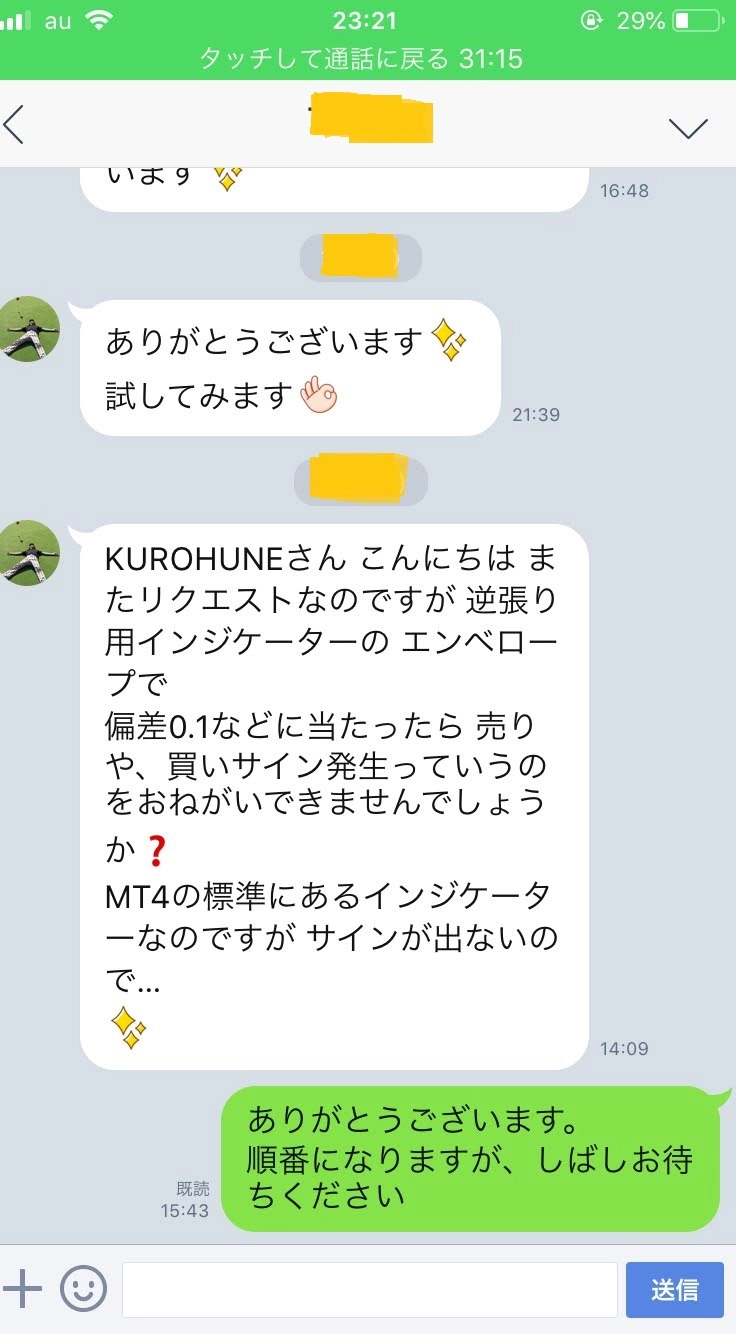Tap the contact's profile picture on the latest message
Image resolution: width=736 pixels, height=1334 pixels.
[x=30, y=553]
